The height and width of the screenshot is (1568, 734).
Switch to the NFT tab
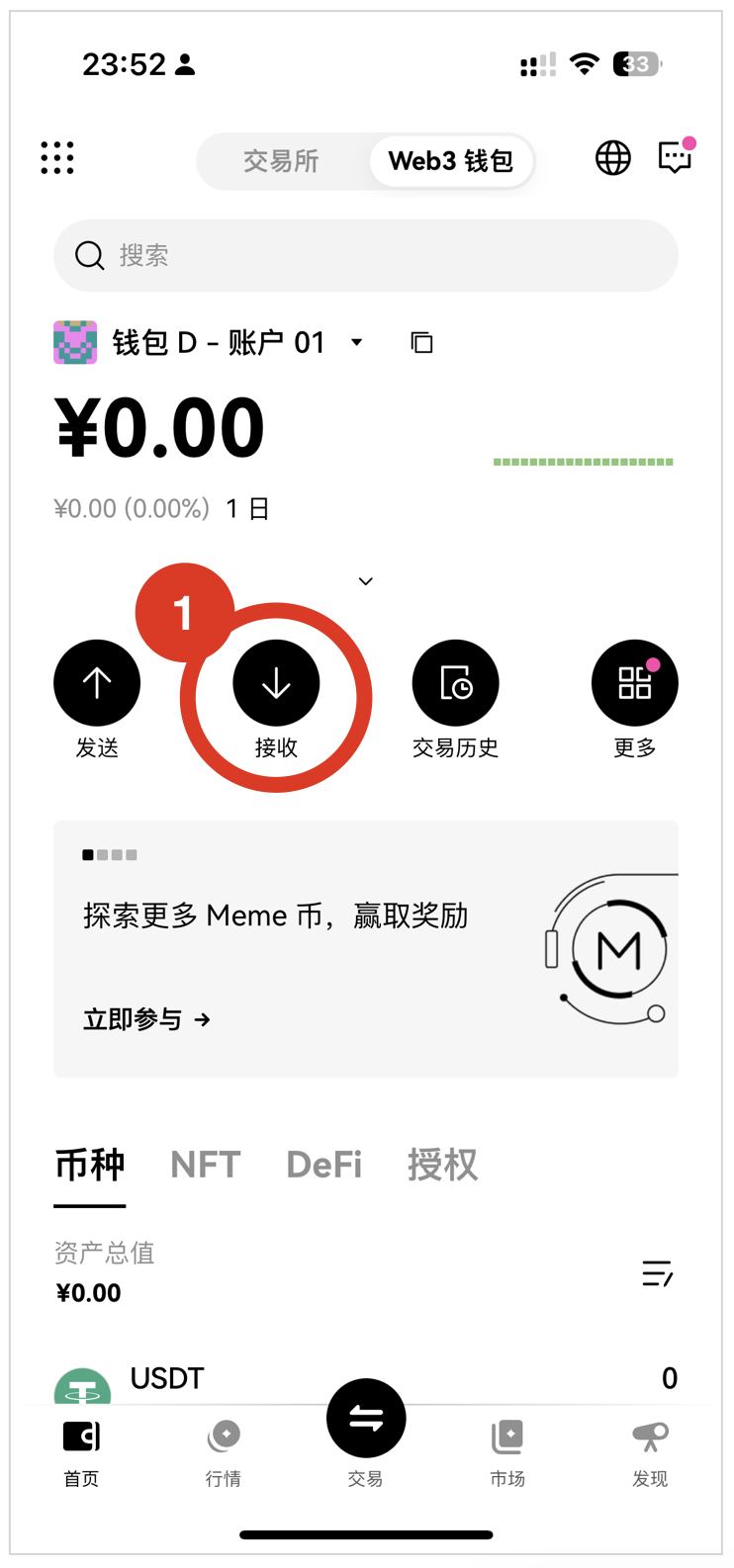[206, 1165]
